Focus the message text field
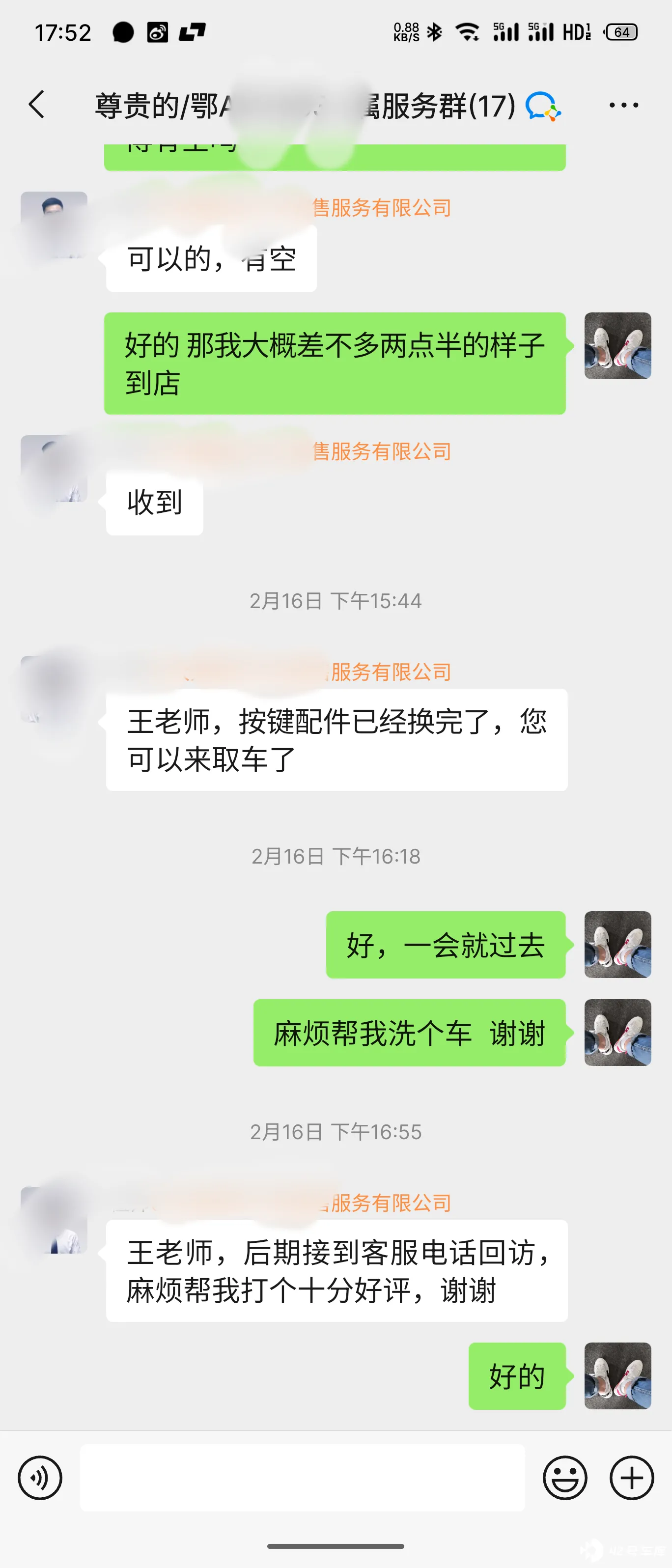 tap(302, 1477)
